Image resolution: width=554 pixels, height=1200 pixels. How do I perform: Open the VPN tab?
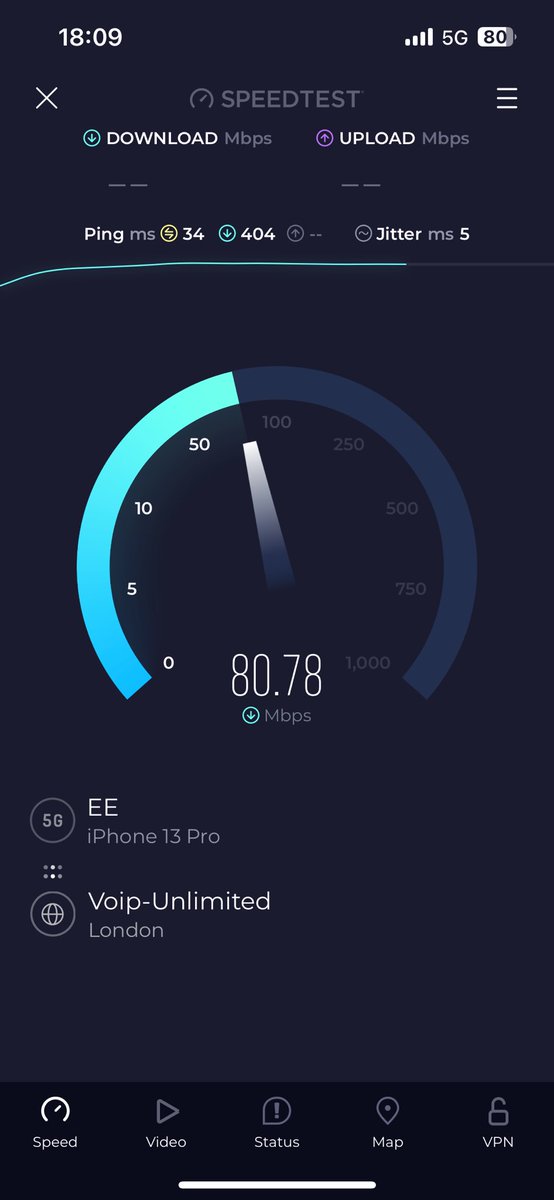pyautogui.click(x=498, y=1122)
